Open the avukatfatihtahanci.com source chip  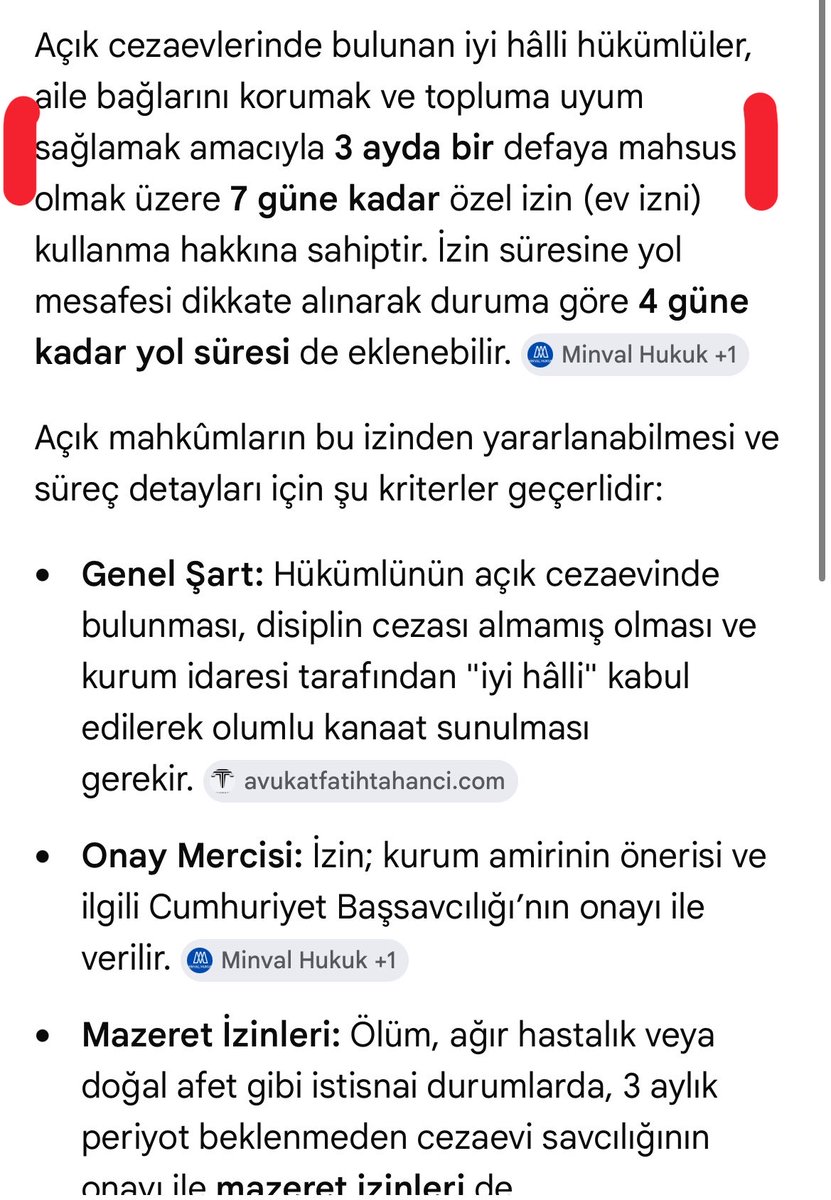[x=360, y=781]
